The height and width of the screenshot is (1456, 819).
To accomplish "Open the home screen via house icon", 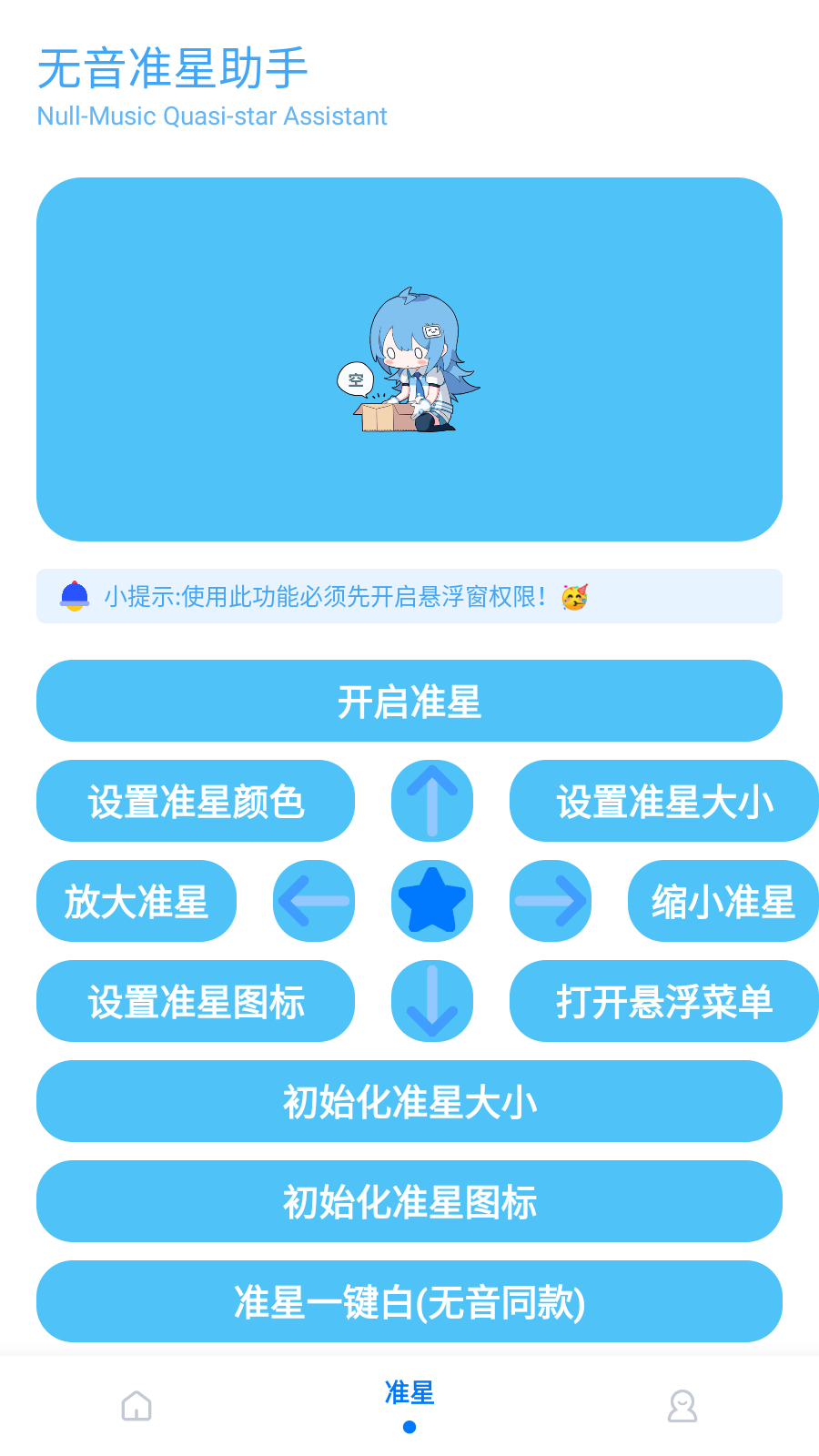I will click(x=136, y=1406).
